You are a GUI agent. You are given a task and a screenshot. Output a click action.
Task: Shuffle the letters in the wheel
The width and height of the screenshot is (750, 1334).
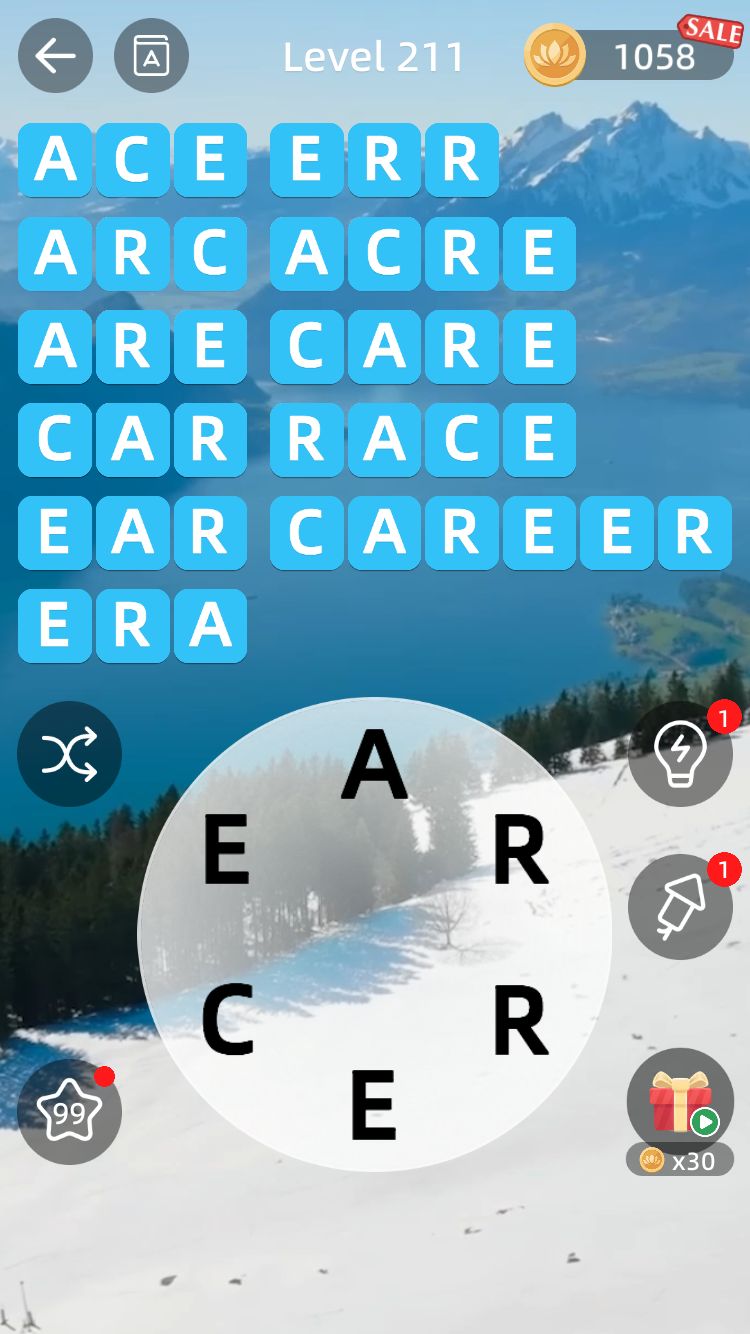[x=69, y=754]
